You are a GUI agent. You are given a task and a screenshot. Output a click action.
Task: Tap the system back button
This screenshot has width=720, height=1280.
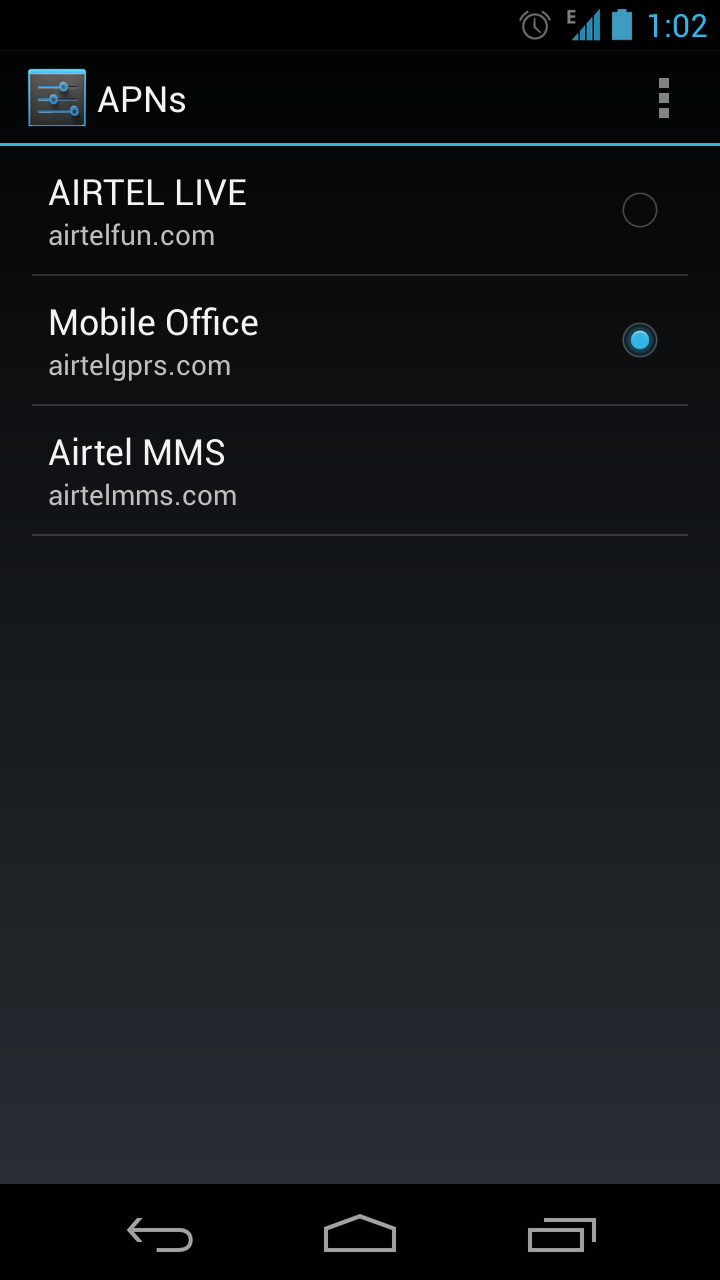tap(160, 1234)
